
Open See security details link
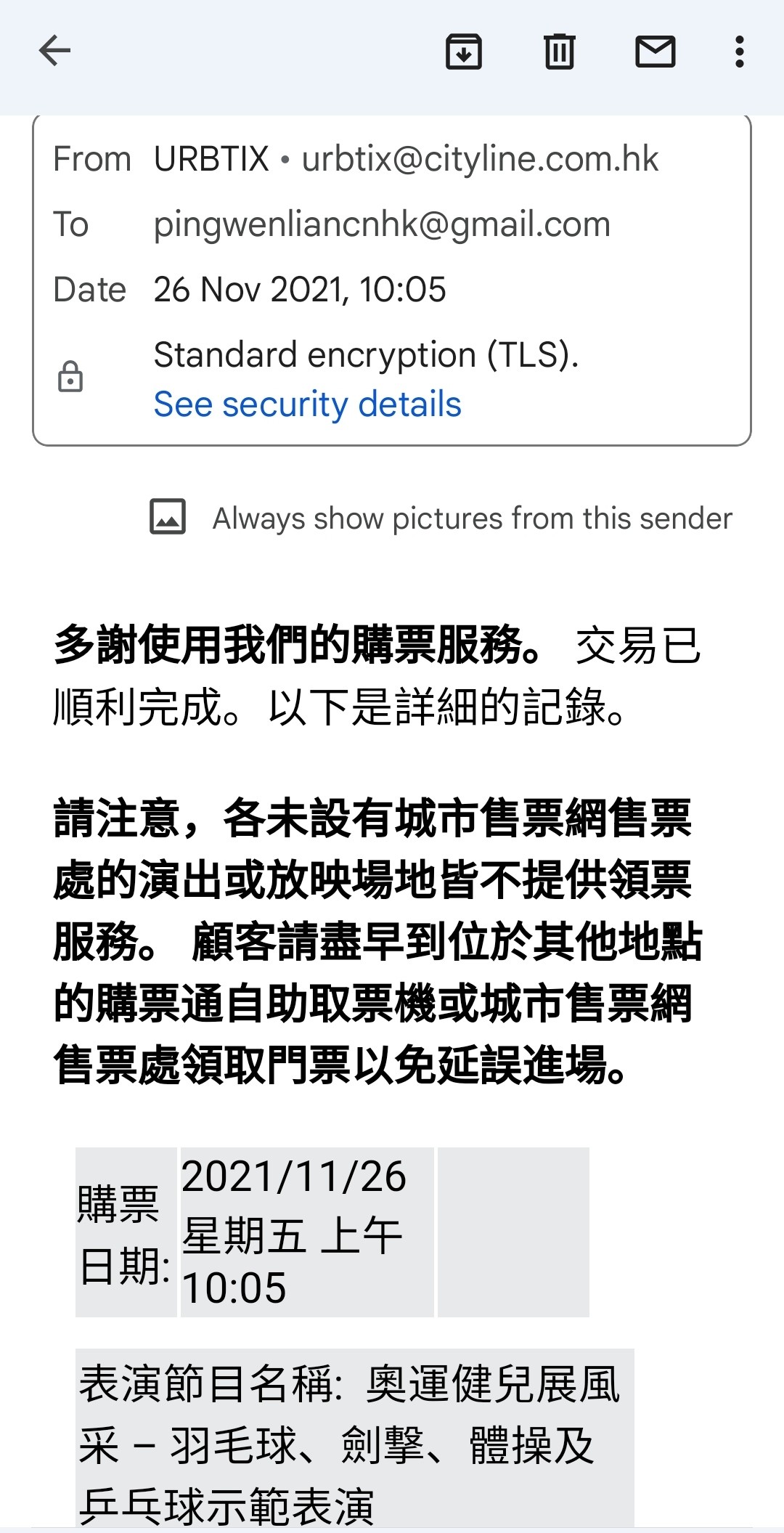308,404
